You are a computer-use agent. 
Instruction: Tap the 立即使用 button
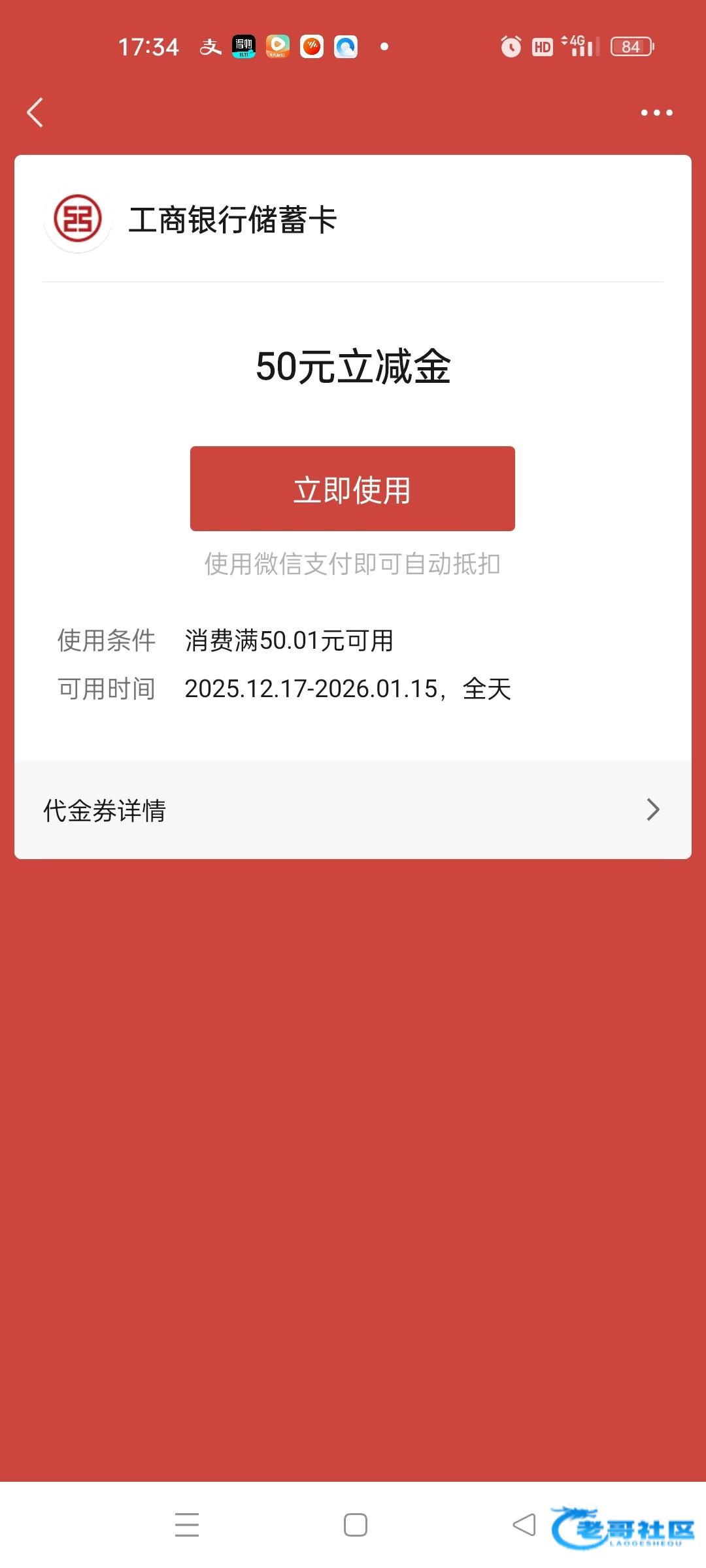[352, 489]
